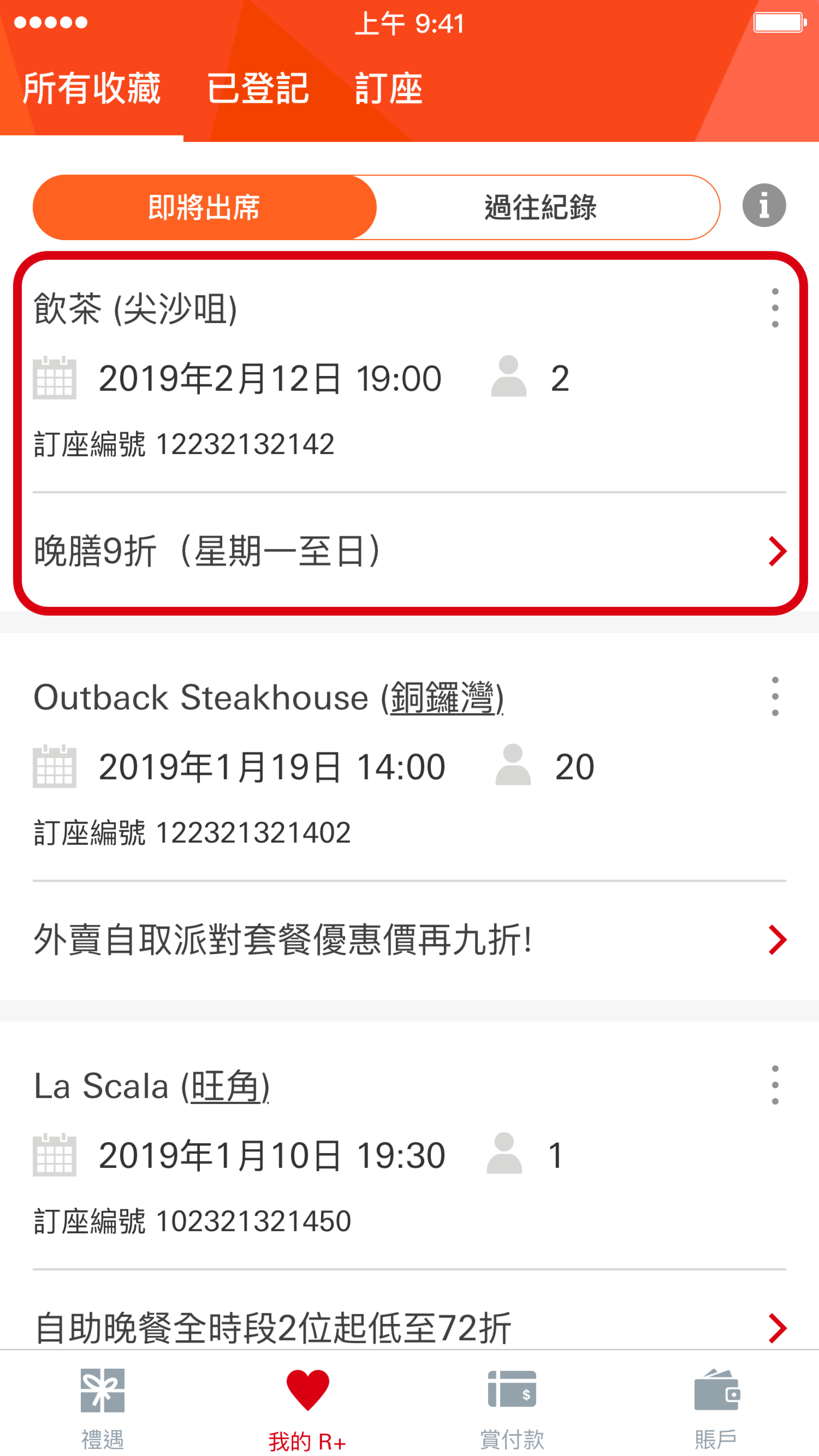This screenshot has height=1456, width=819.
Task: View the 晚膳9折 (星期一至日) offer
Action: pos(410,551)
